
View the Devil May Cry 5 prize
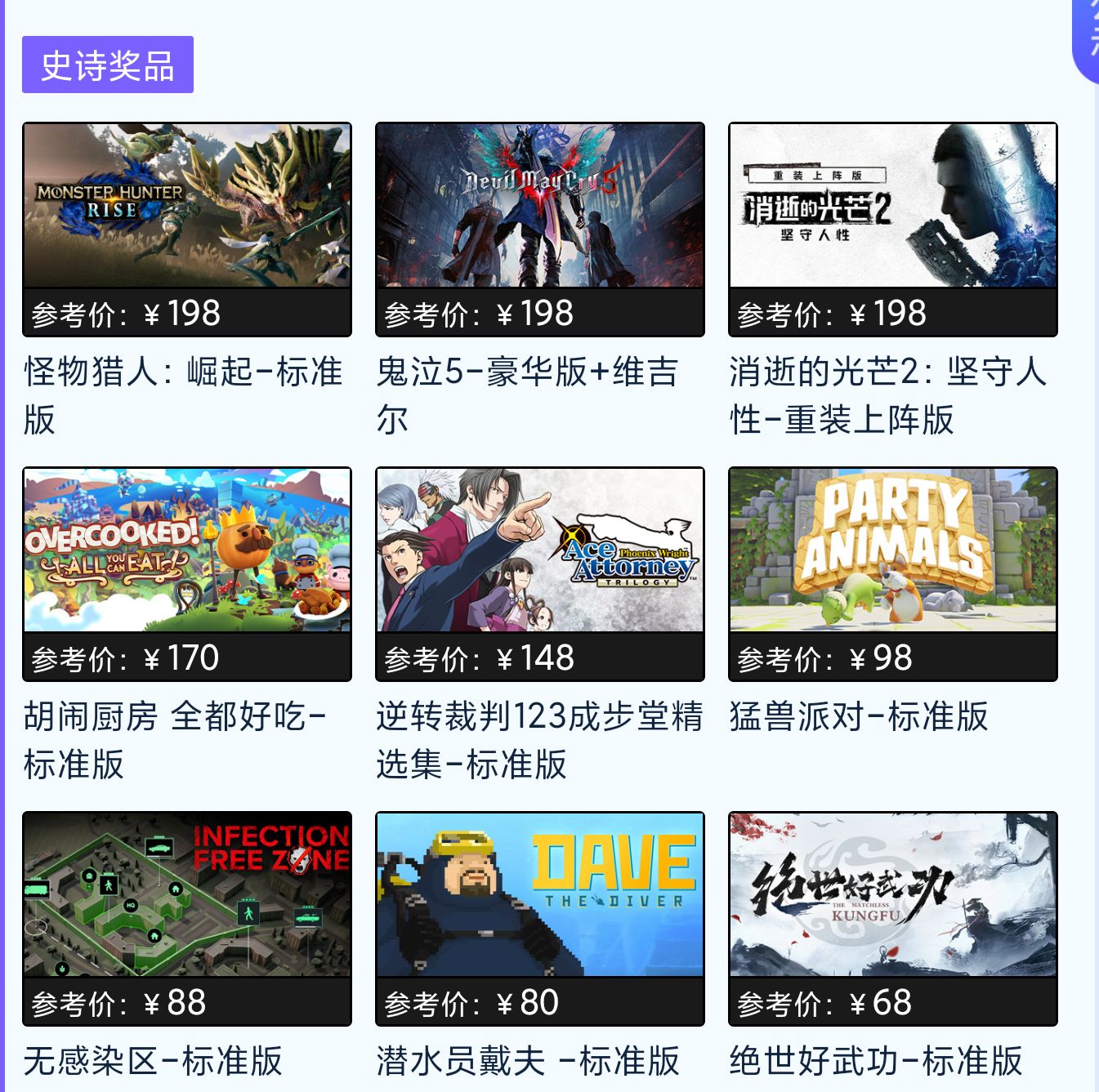tap(539, 206)
